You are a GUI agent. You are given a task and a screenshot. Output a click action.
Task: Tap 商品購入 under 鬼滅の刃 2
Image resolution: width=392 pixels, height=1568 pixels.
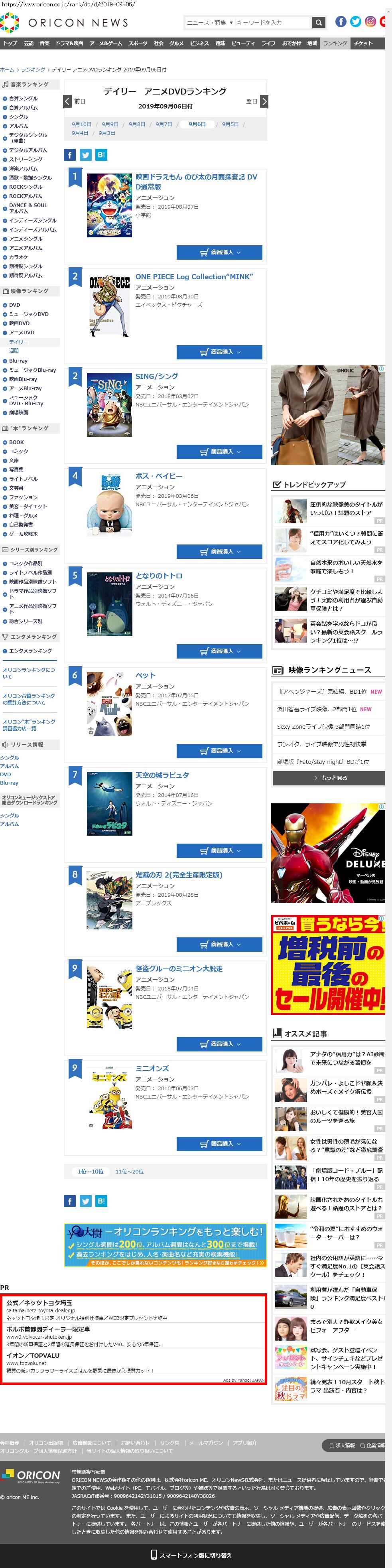tap(219, 944)
